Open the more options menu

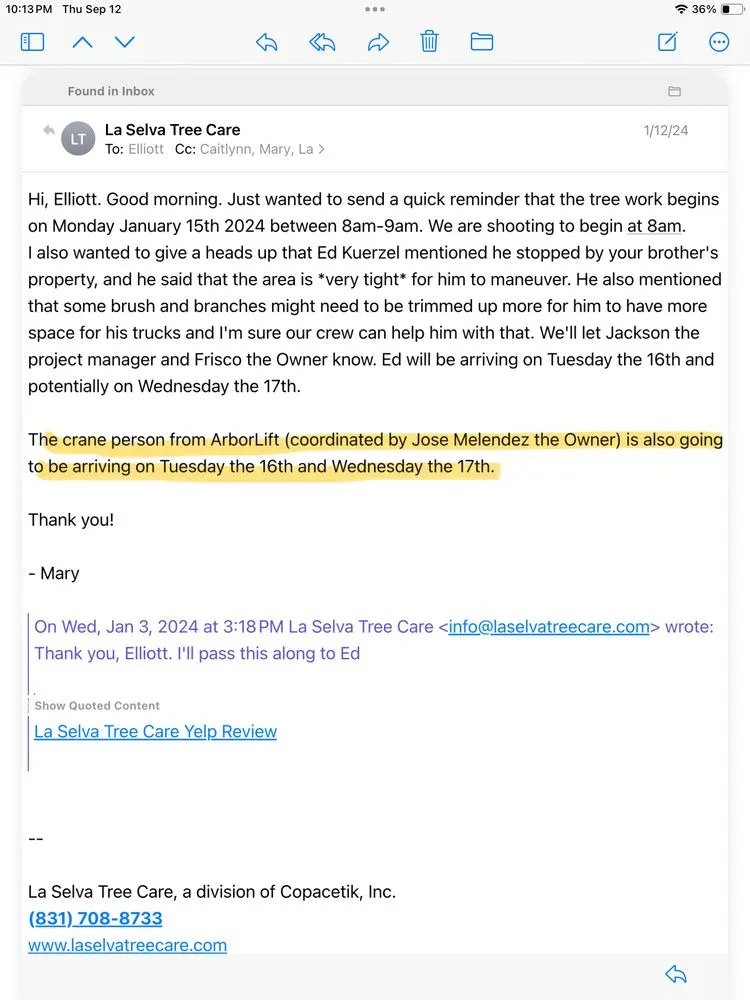(718, 42)
